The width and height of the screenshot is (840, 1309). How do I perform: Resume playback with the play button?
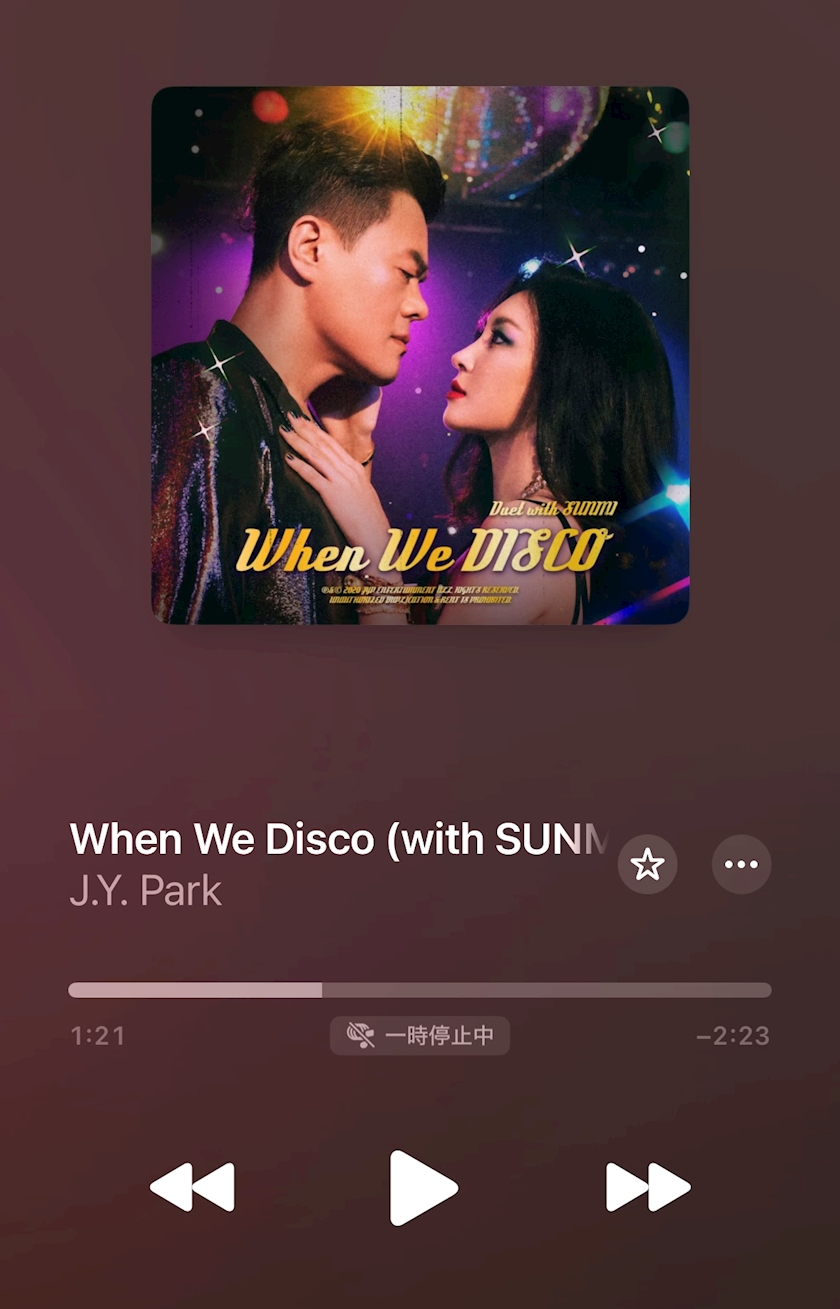(423, 1188)
